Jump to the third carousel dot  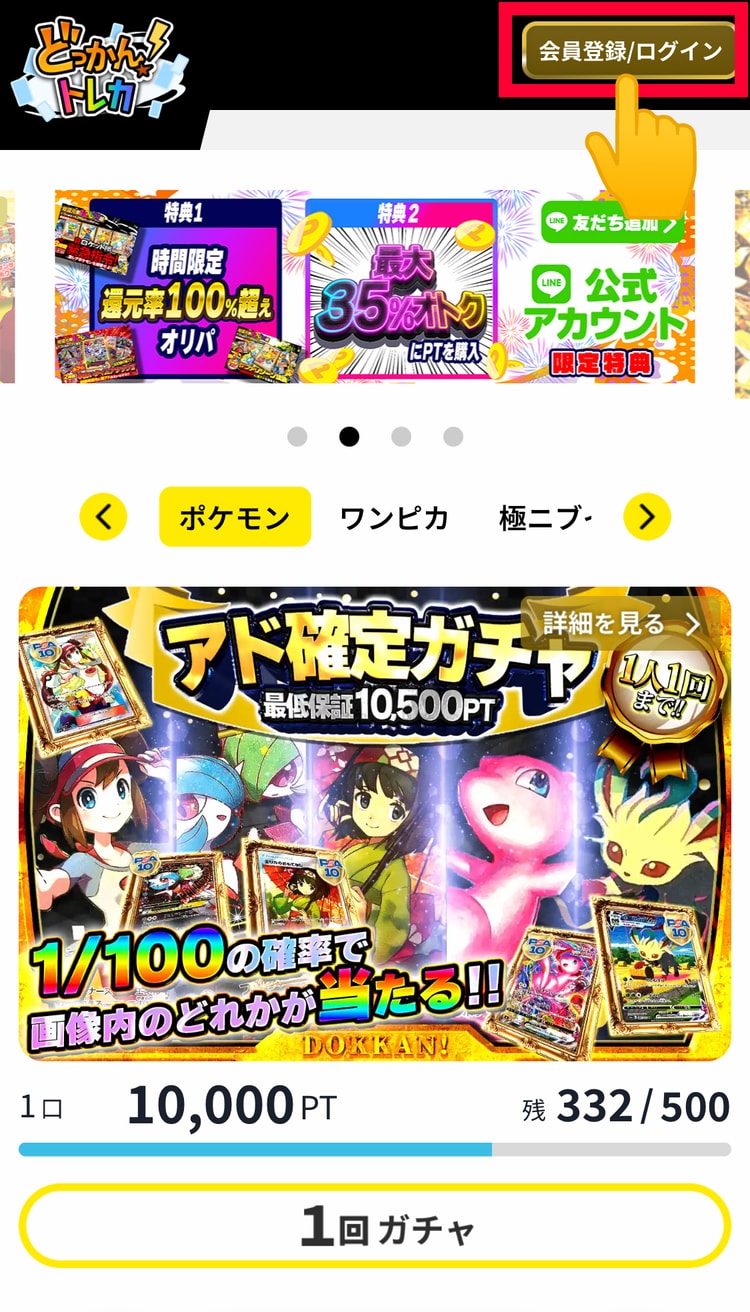tap(401, 437)
